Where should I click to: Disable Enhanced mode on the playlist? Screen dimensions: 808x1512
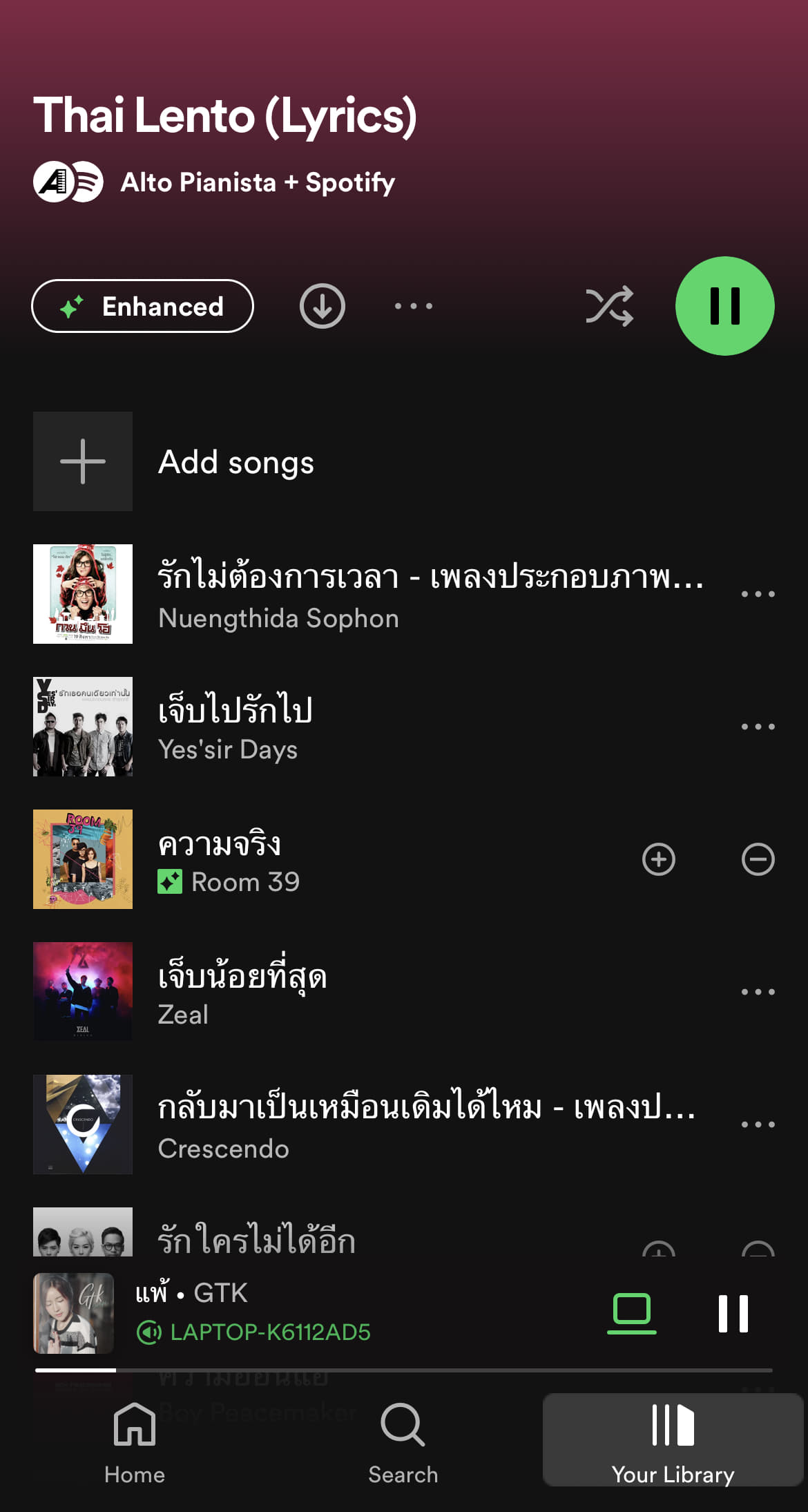(143, 306)
